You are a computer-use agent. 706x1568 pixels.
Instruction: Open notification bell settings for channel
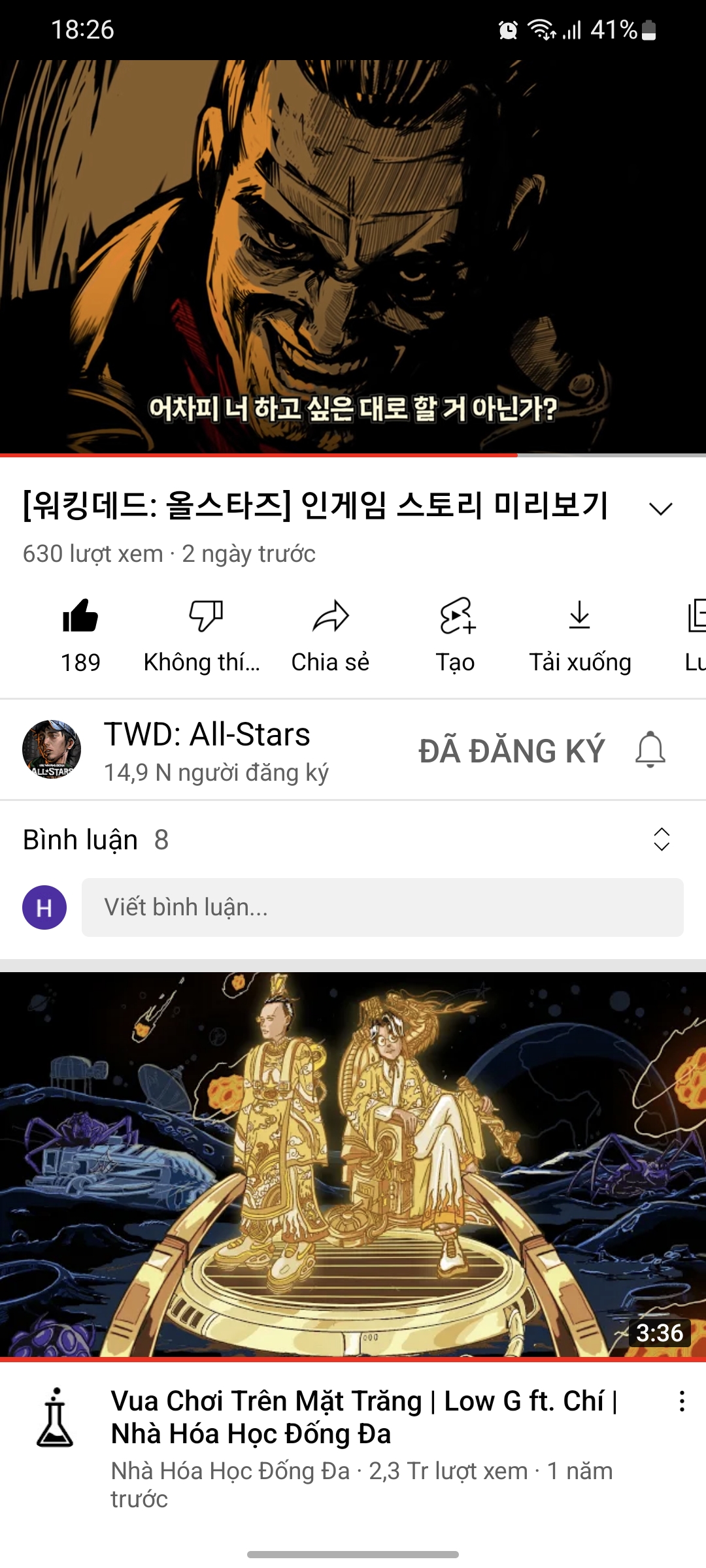650,749
